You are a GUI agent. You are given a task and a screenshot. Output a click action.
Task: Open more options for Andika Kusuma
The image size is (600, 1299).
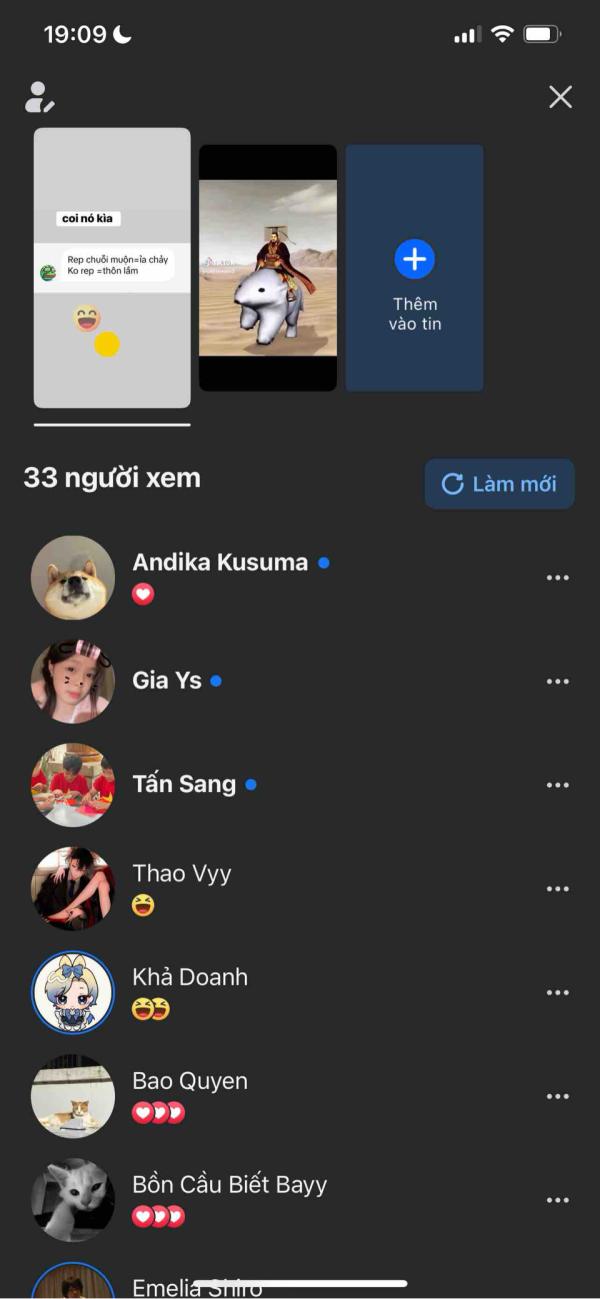pos(557,578)
